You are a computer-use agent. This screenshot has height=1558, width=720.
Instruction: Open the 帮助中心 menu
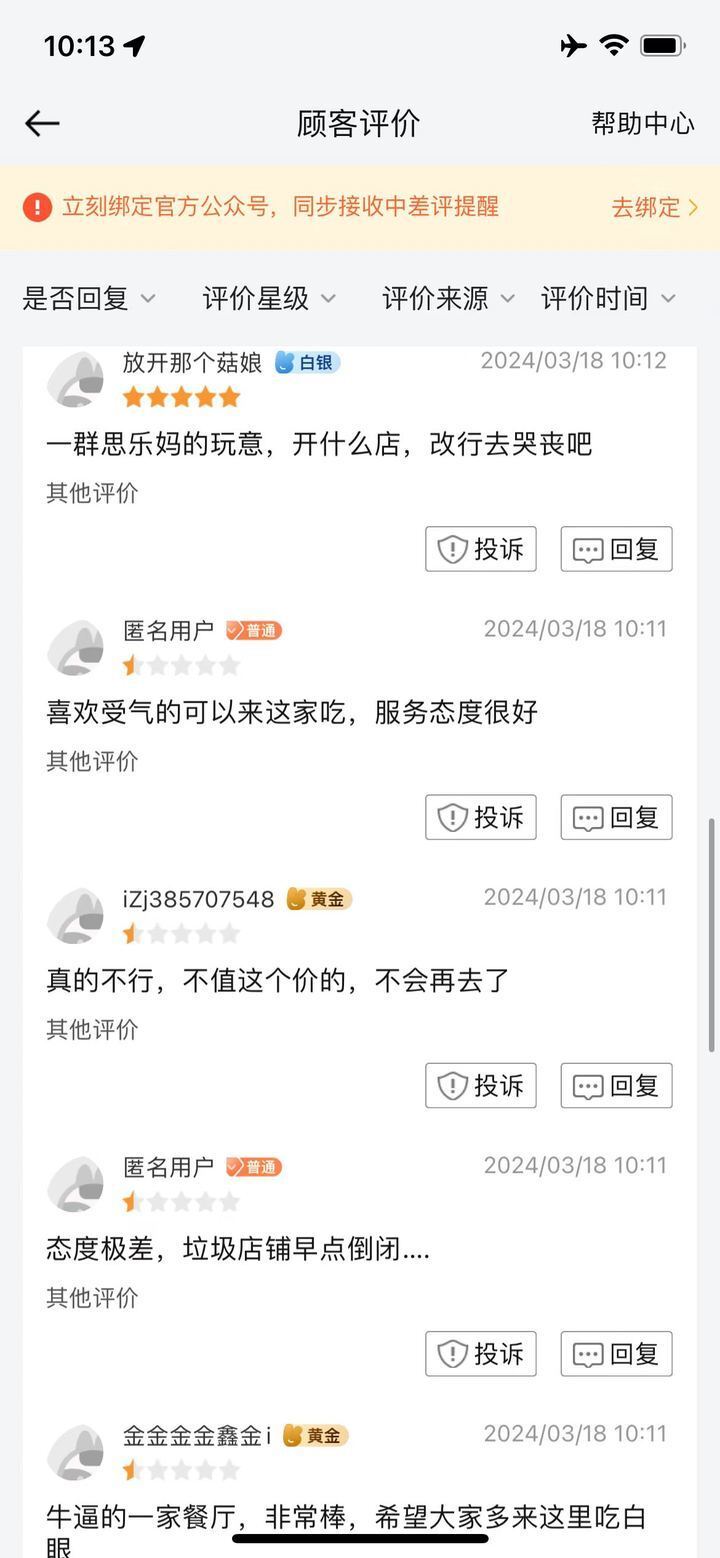click(x=642, y=123)
